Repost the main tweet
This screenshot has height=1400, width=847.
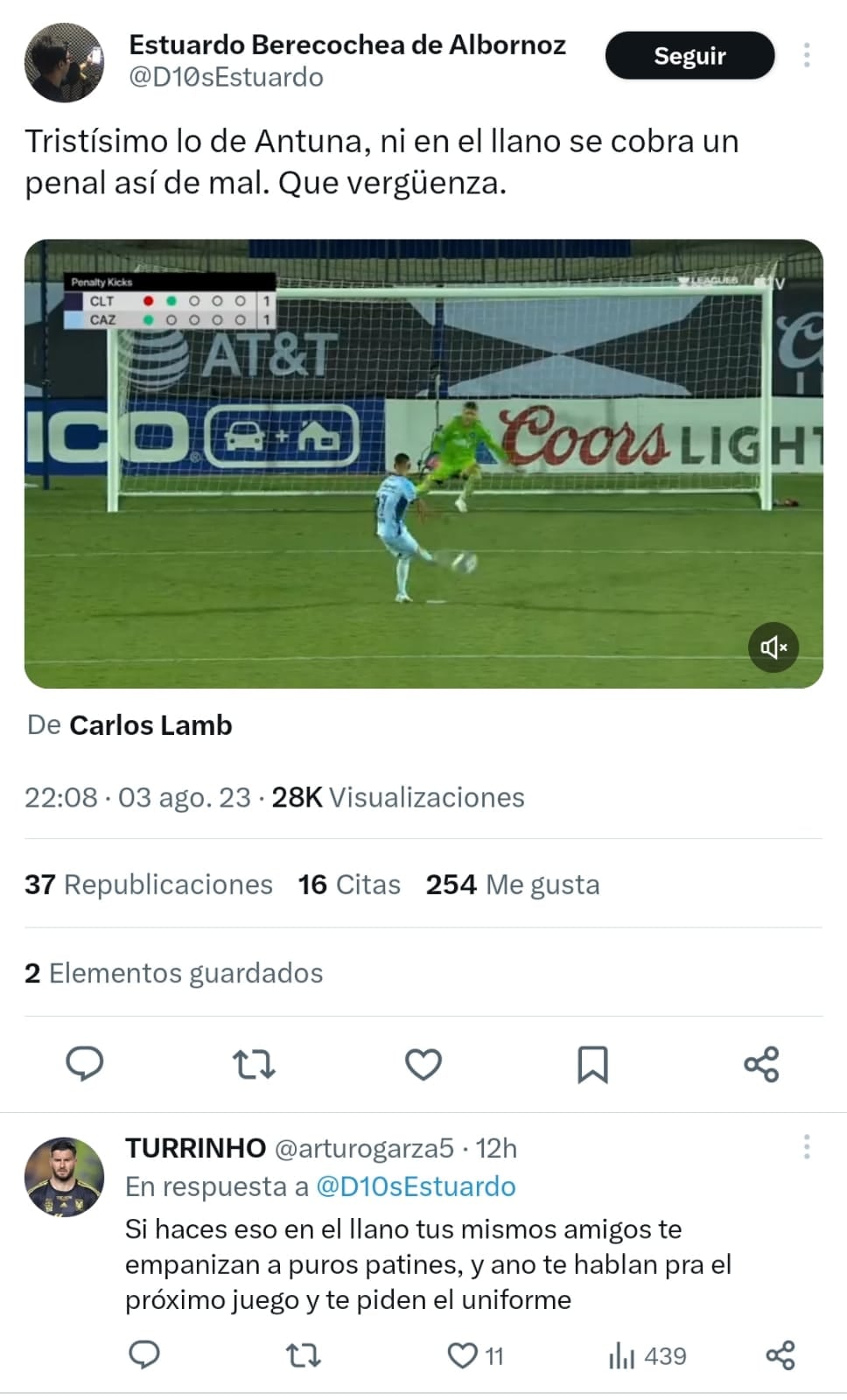point(254,1065)
